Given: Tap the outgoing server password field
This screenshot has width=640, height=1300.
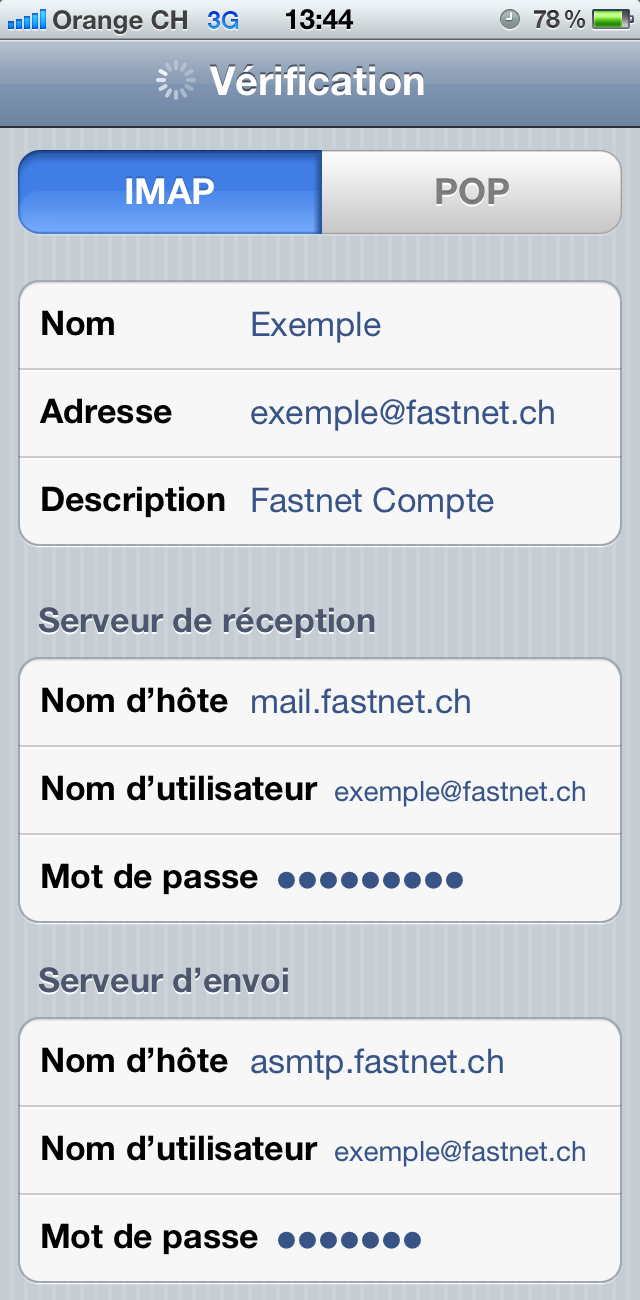Looking at the screenshot, I should tap(320, 1238).
